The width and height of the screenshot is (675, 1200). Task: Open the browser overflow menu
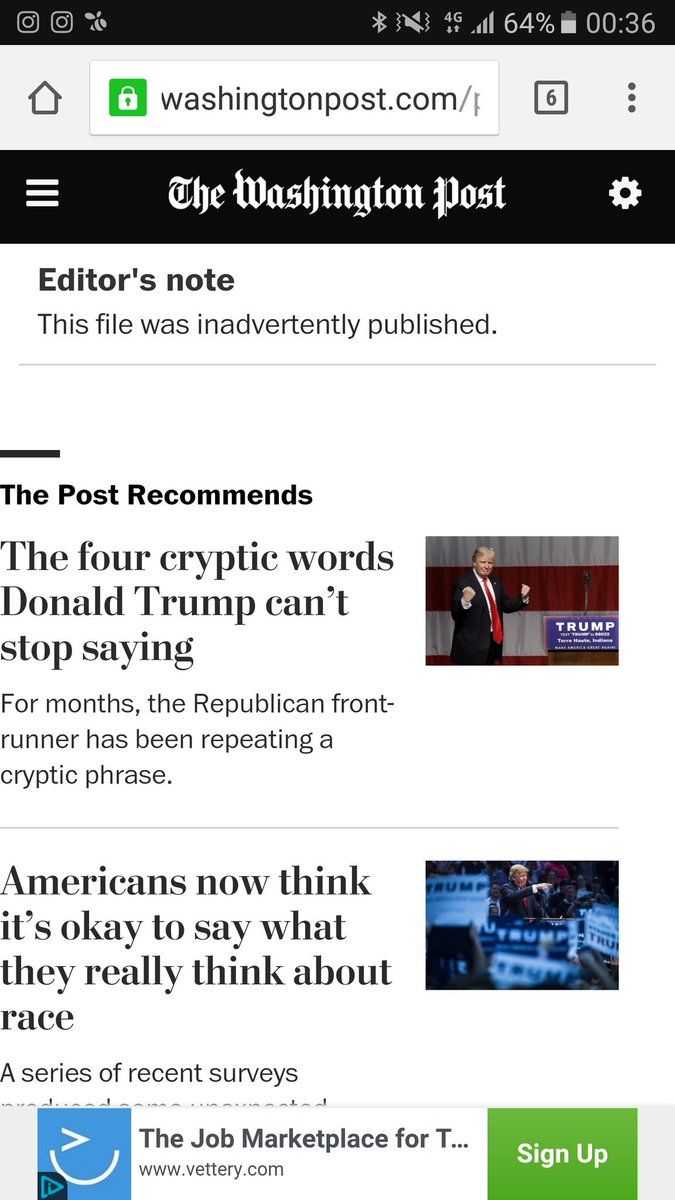631,98
